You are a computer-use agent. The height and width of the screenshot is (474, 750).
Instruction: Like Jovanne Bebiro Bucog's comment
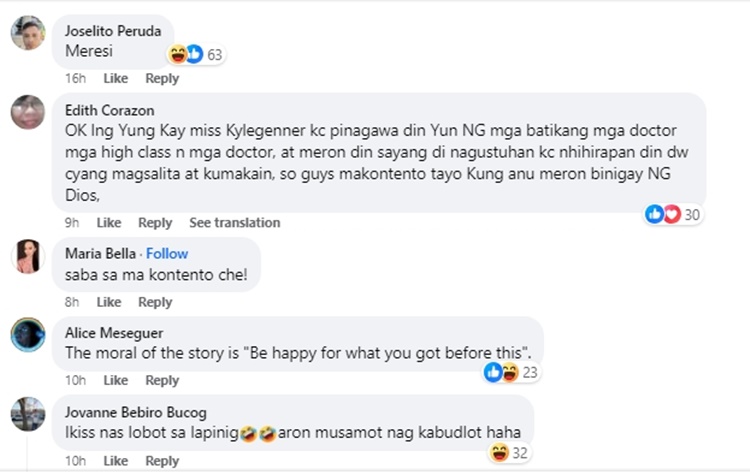tap(116, 461)
